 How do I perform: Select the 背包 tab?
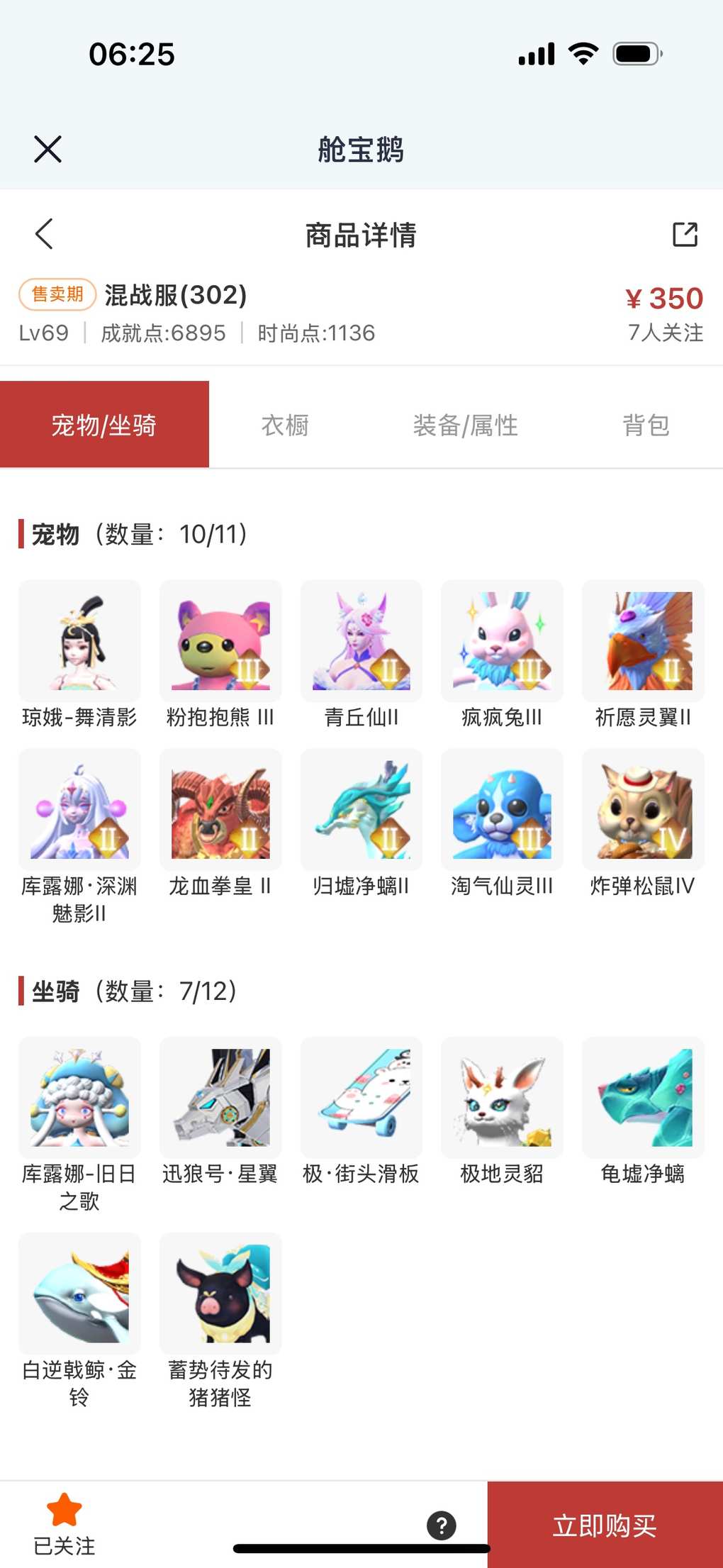click(x=646, y=426)
